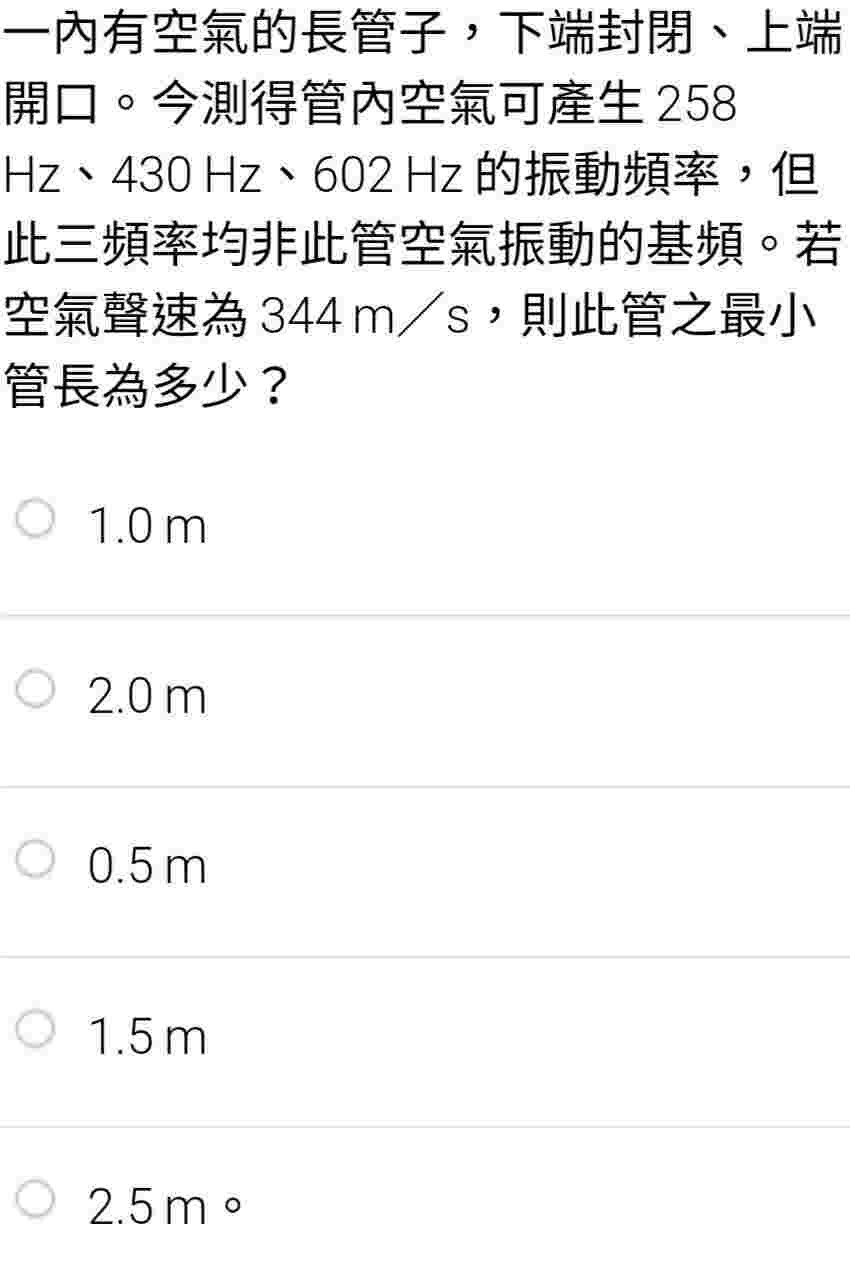
Task: Mark 1.5 m as the answer
Action: (x=37, y=1033)
